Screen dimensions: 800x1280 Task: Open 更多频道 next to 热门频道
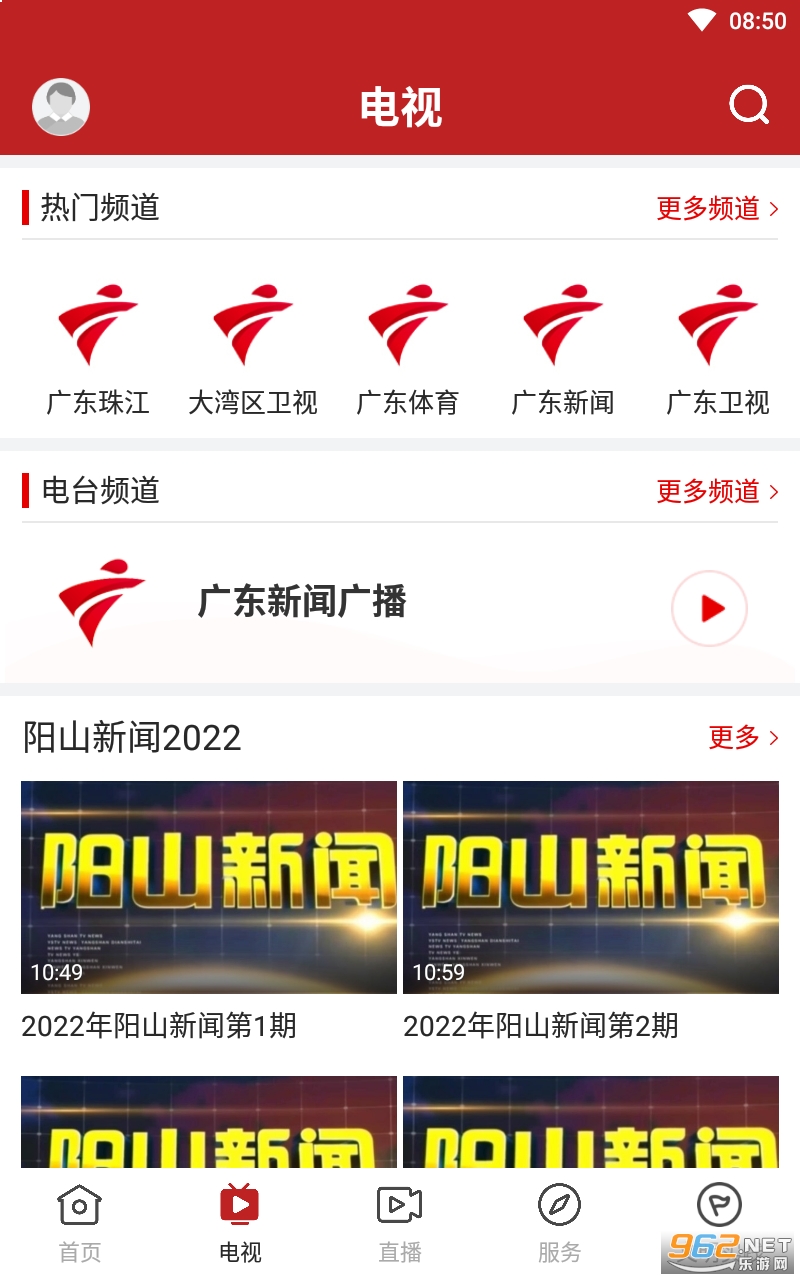point(717,208)
